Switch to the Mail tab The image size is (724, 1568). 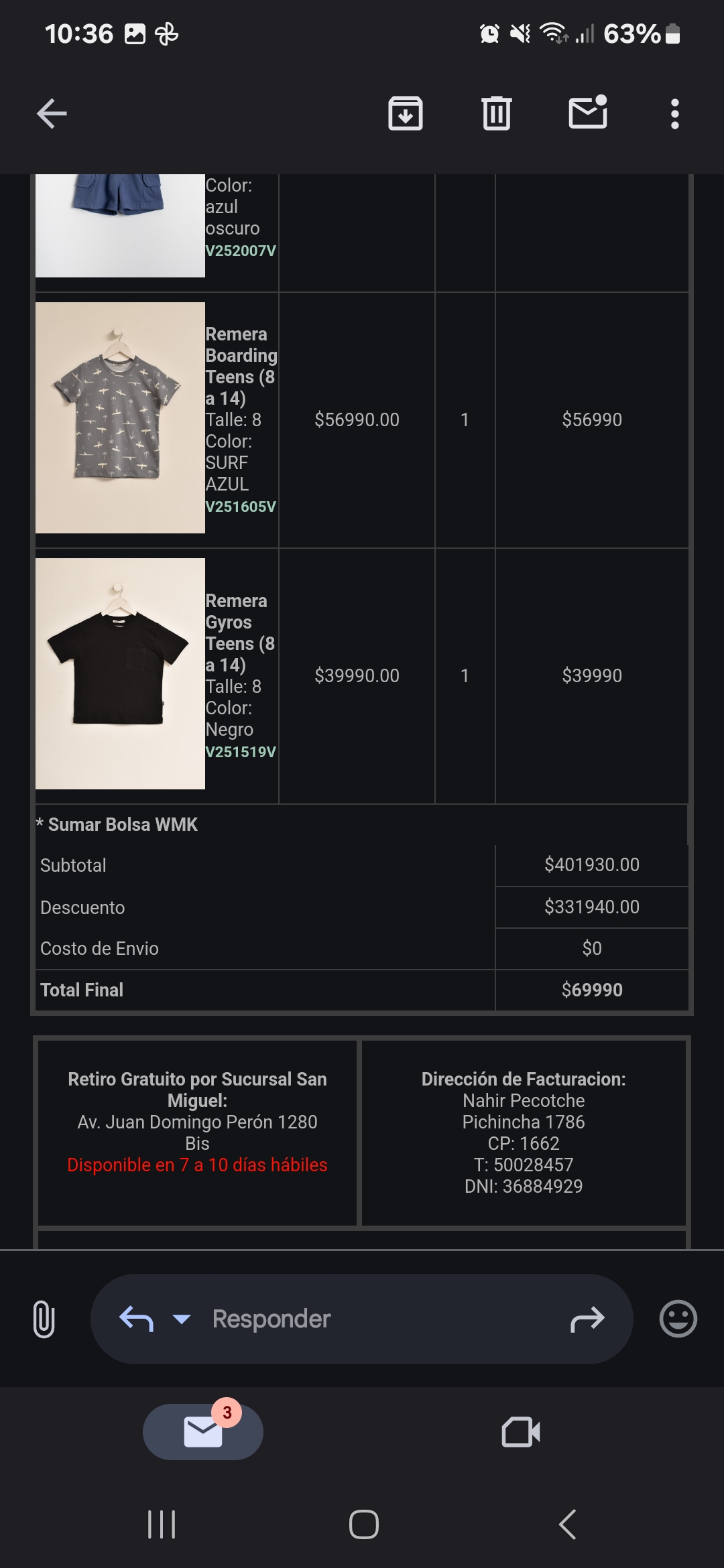coord(202,1432)
